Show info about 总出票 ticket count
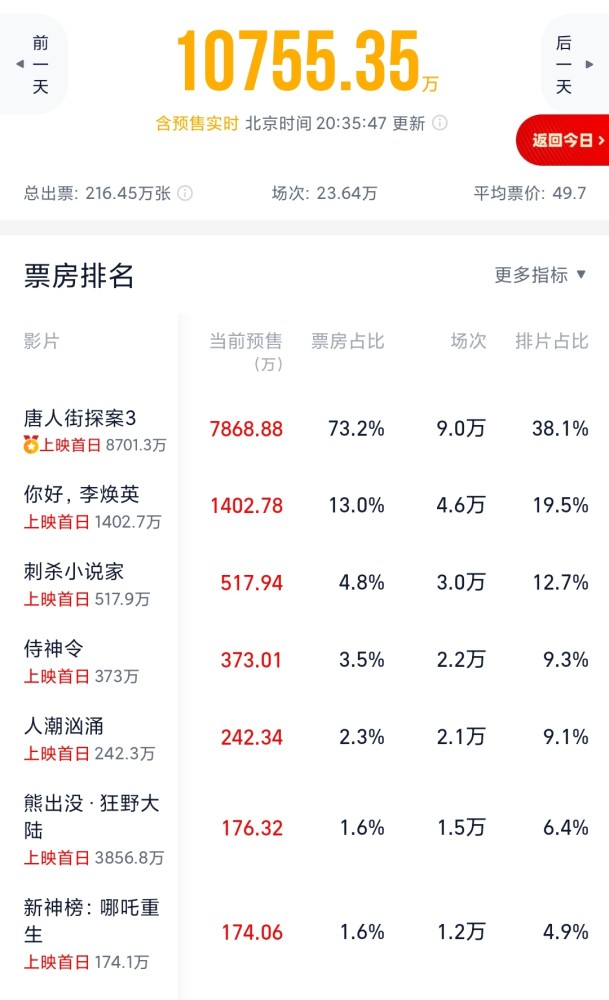 pos(185,193)
